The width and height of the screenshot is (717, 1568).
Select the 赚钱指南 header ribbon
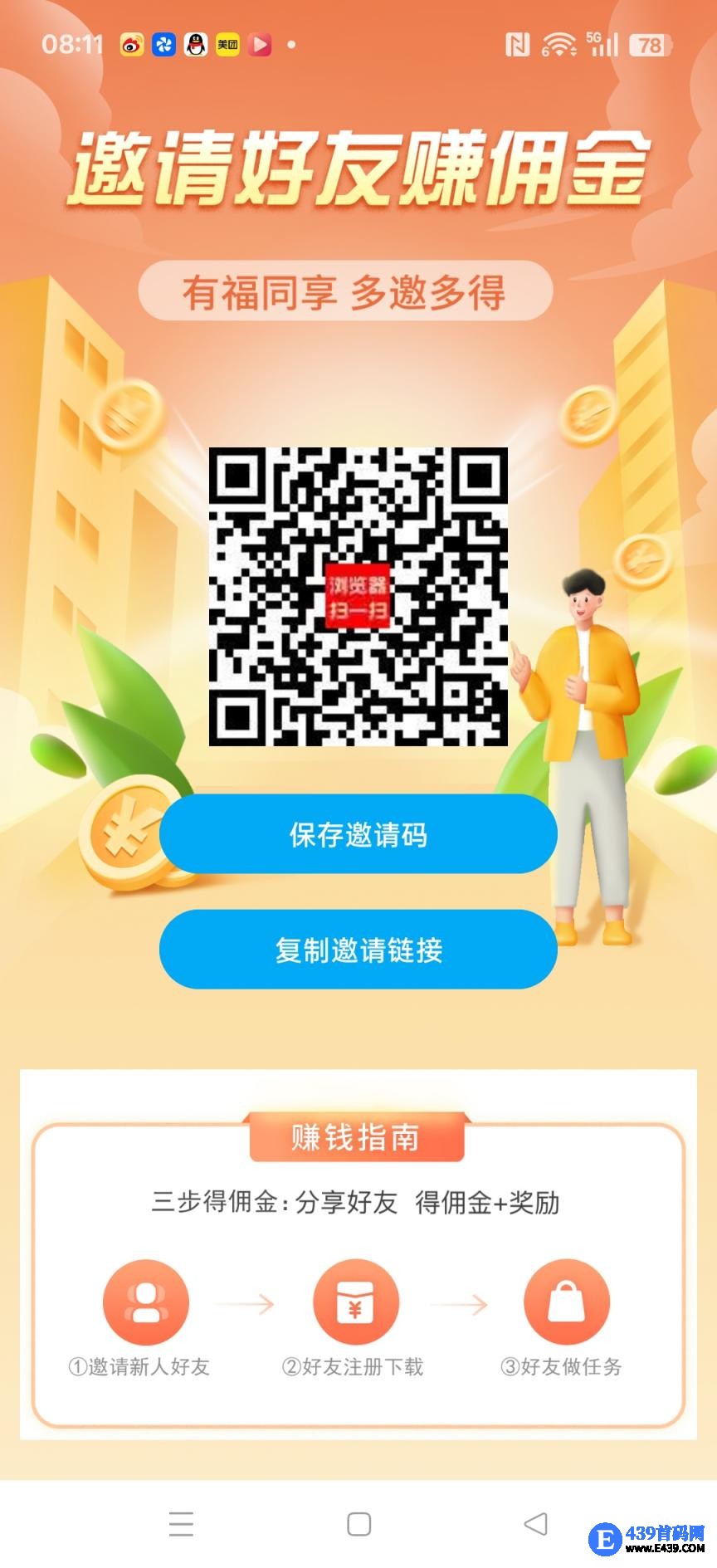click(x=357, y=1137)
